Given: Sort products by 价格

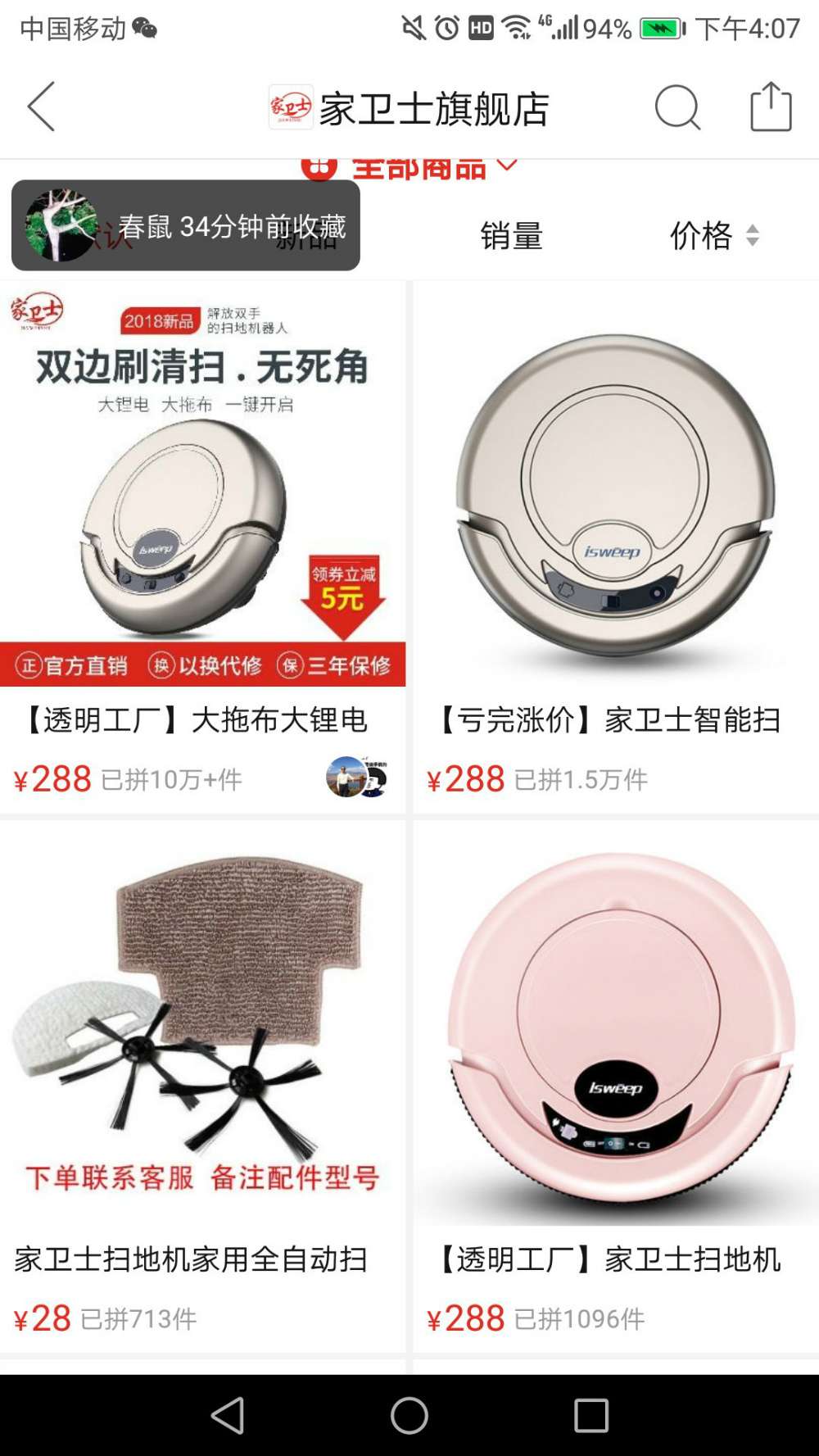Looking at the screenshot, I should 713,236.
